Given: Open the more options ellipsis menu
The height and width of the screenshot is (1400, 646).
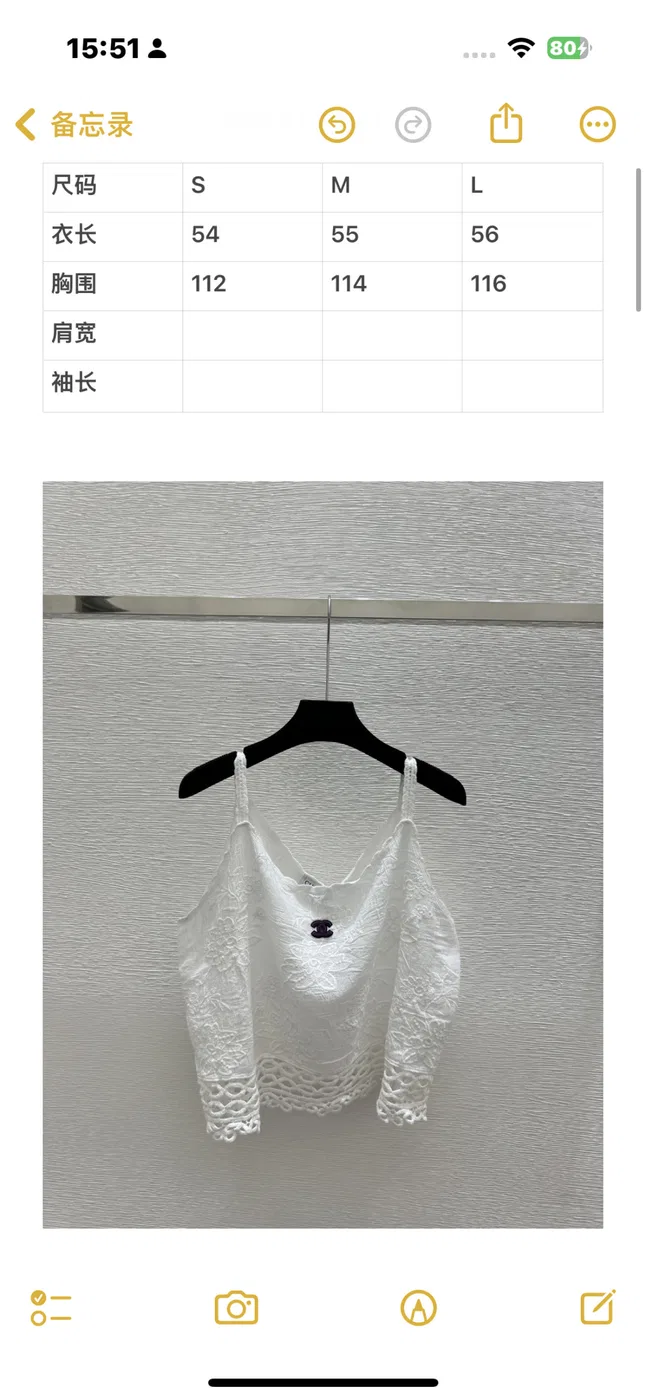Looking at the screenshot, I should tap(598, 125).
